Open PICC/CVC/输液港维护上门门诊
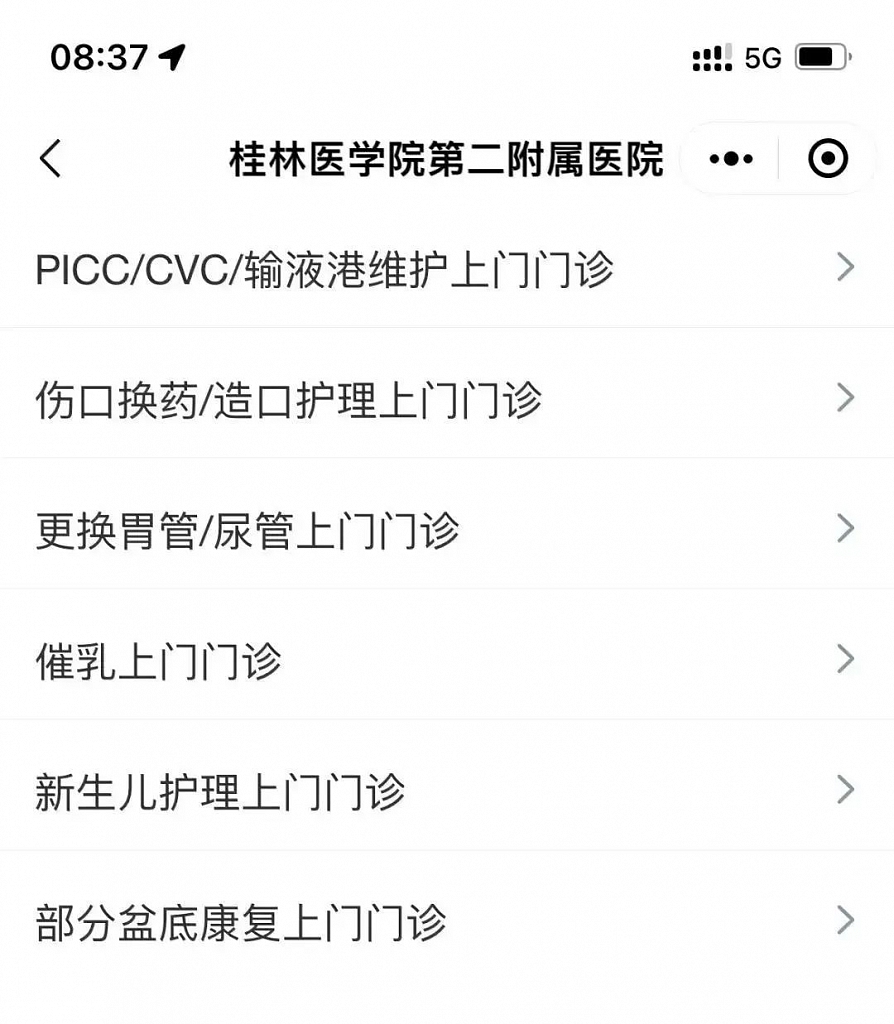The height and width of the screenshot is (1024, 894). point(445,269)
